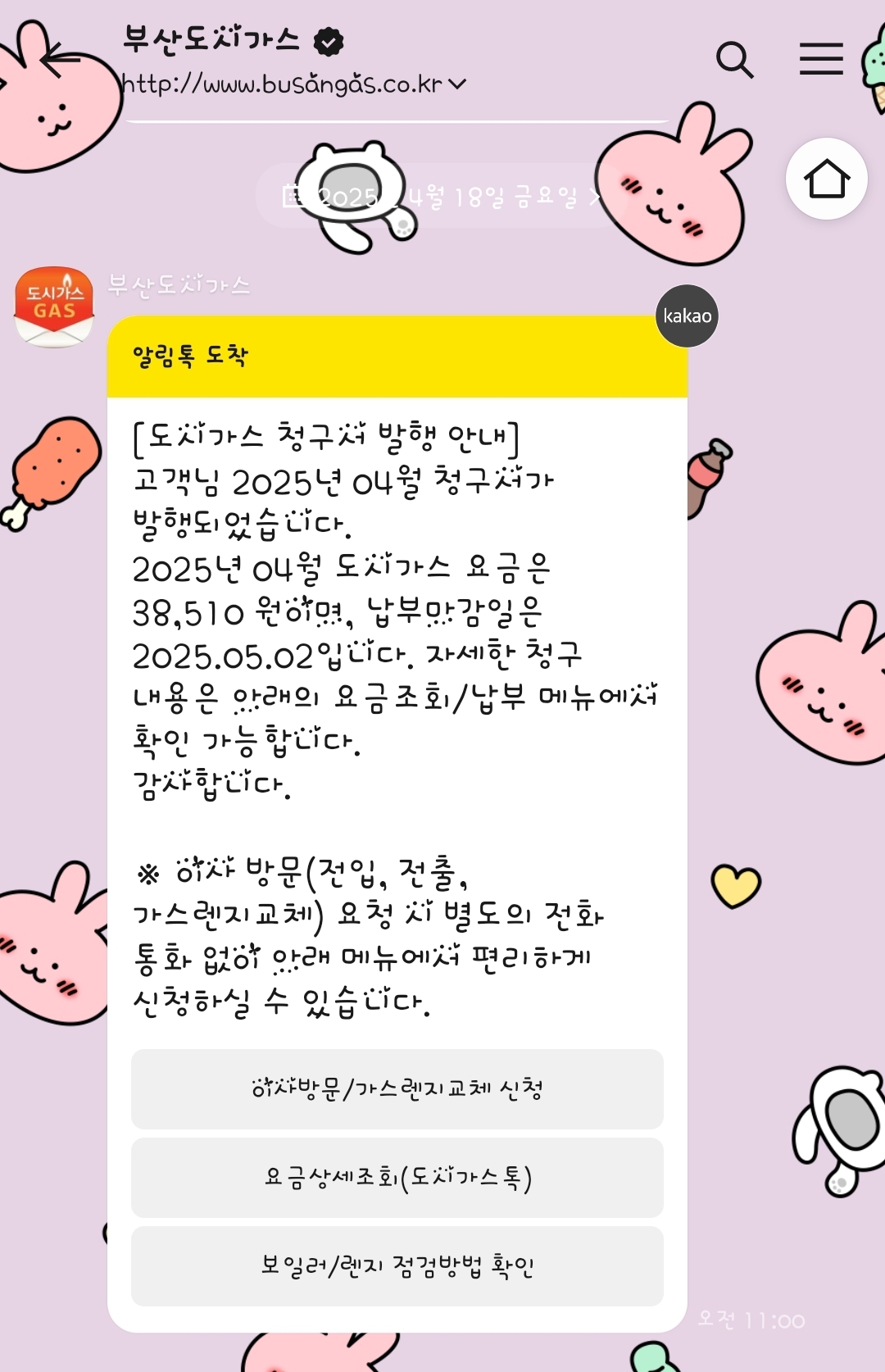The height and width of the screenshot is (1372, 885).
Task: Open the April 18, 2025 date picker
Action: click(x=442, y=197)
